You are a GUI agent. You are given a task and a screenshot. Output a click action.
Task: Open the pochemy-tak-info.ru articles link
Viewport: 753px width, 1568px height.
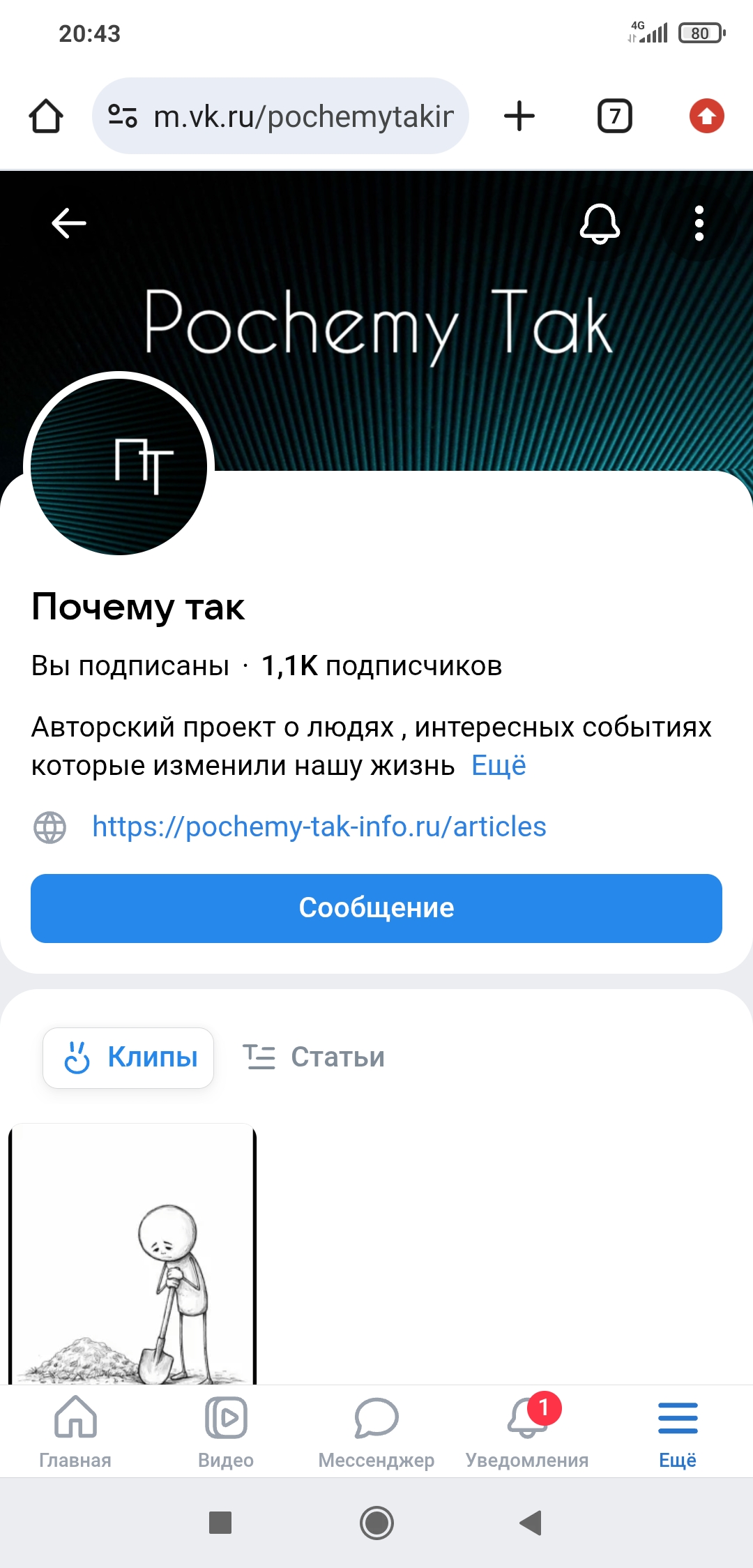[x=319, y=827]
